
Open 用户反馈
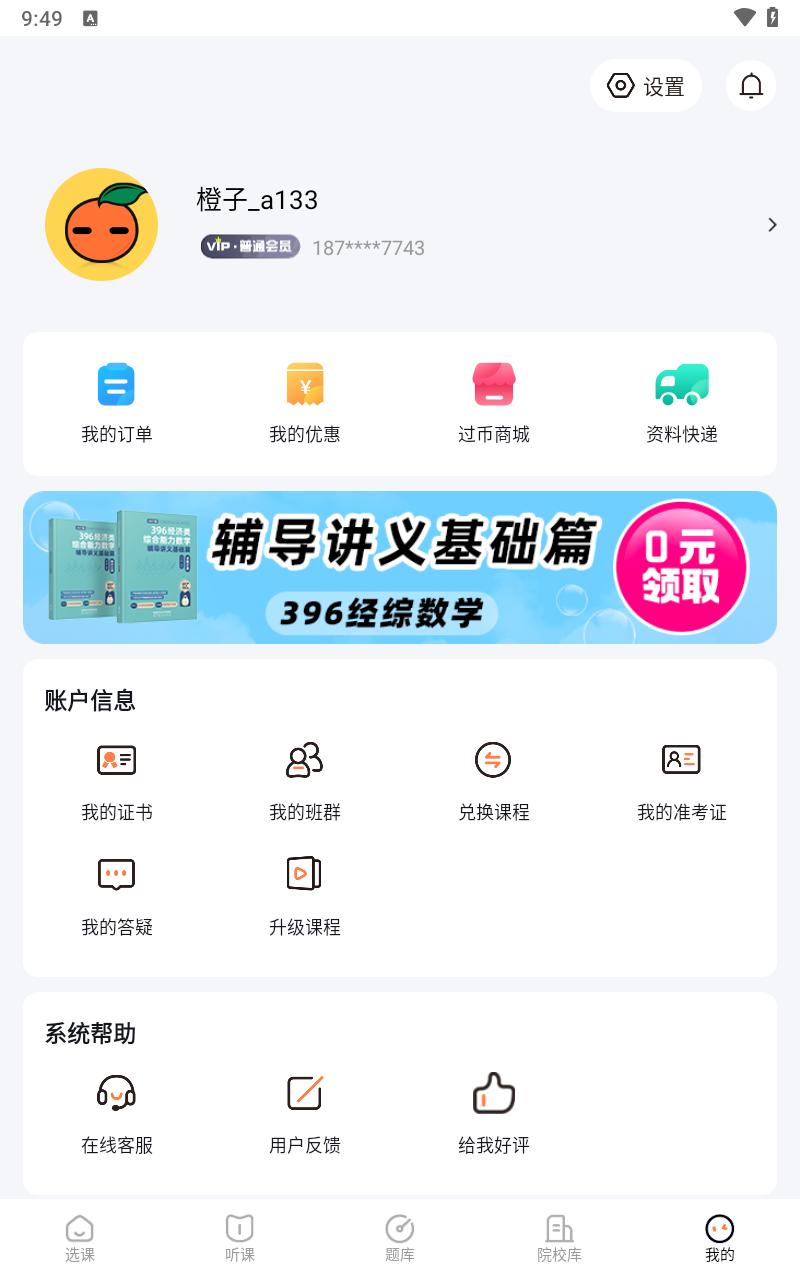tap(305, 1113)
